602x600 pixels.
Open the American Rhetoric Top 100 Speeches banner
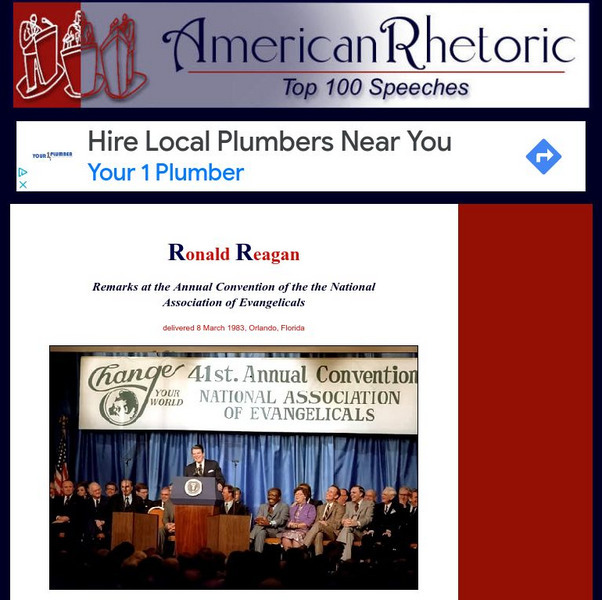[300, 55]
